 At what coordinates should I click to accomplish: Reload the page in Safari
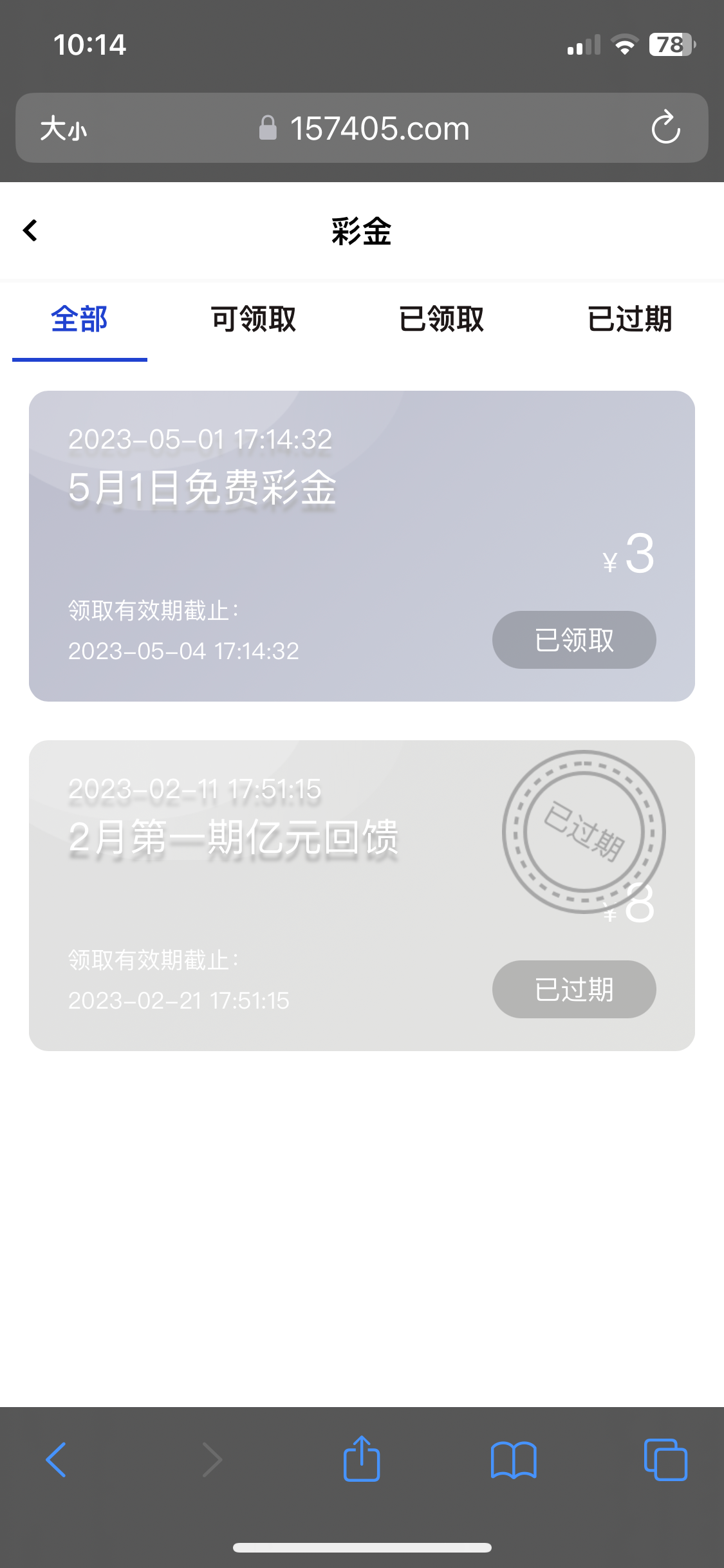(x=665, y=127)
